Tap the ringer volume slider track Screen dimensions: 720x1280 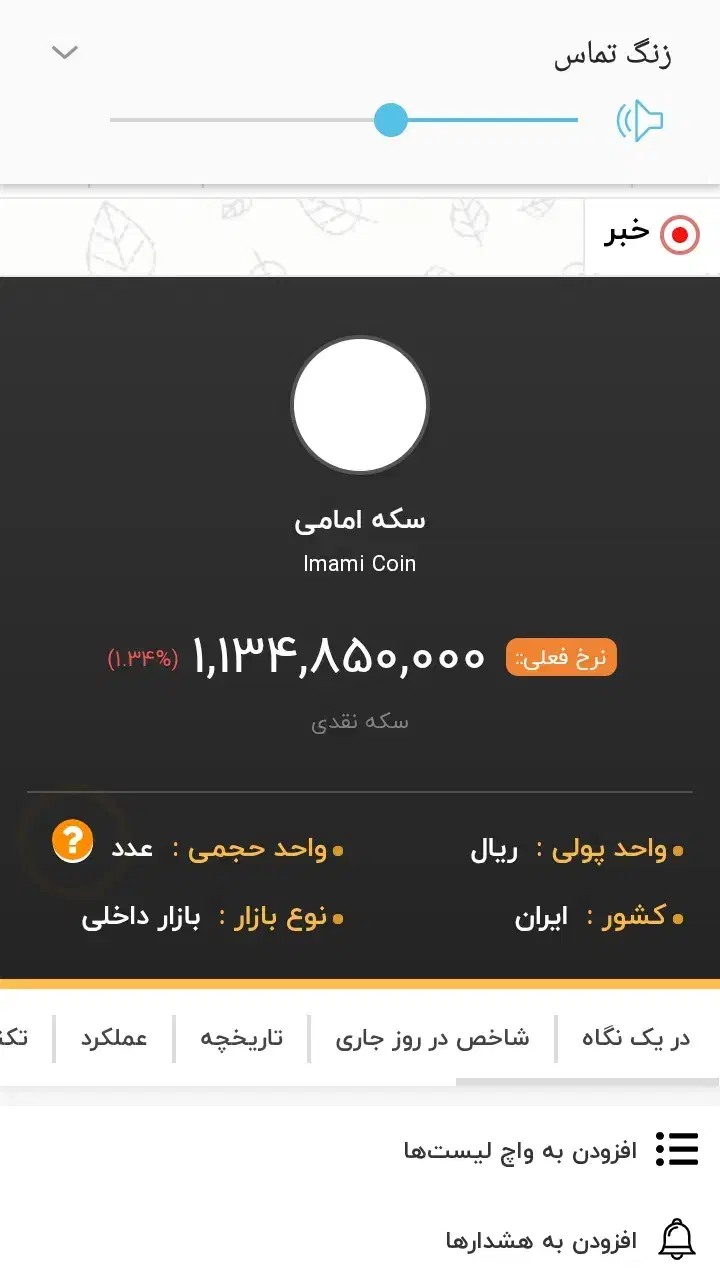pos(344,120)
